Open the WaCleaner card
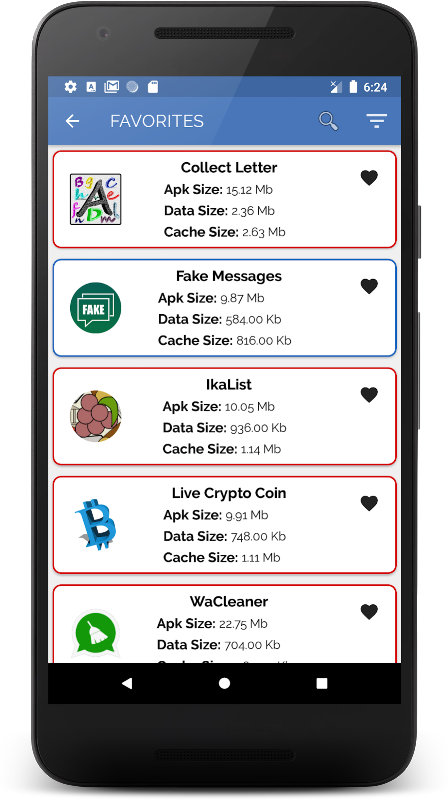The image size is (448, 800). 225,623
